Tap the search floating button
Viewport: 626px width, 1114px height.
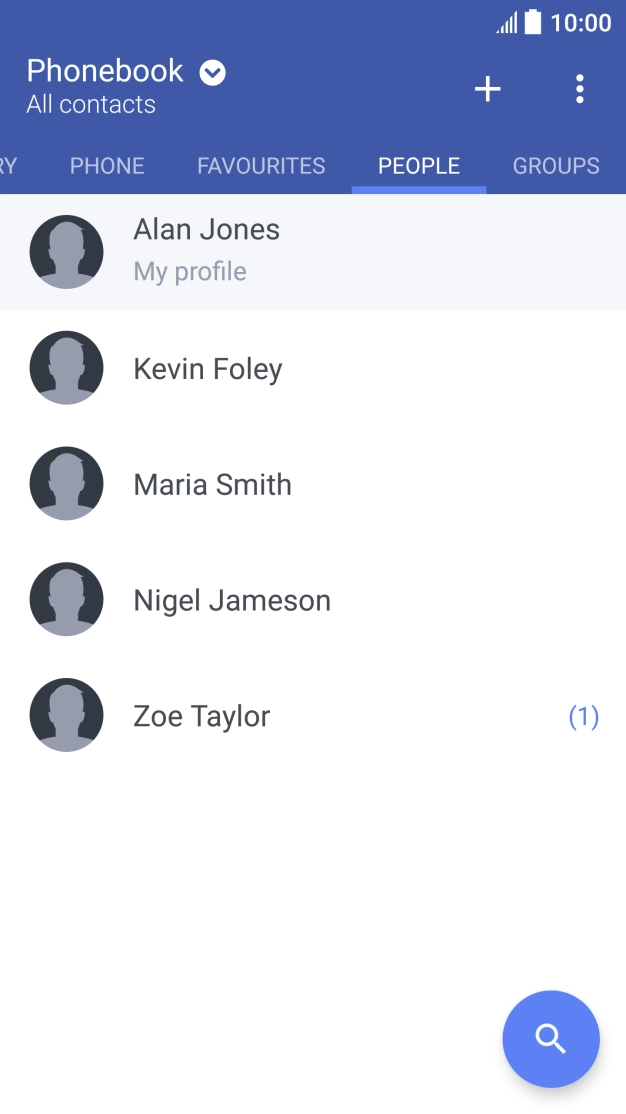551,1039
